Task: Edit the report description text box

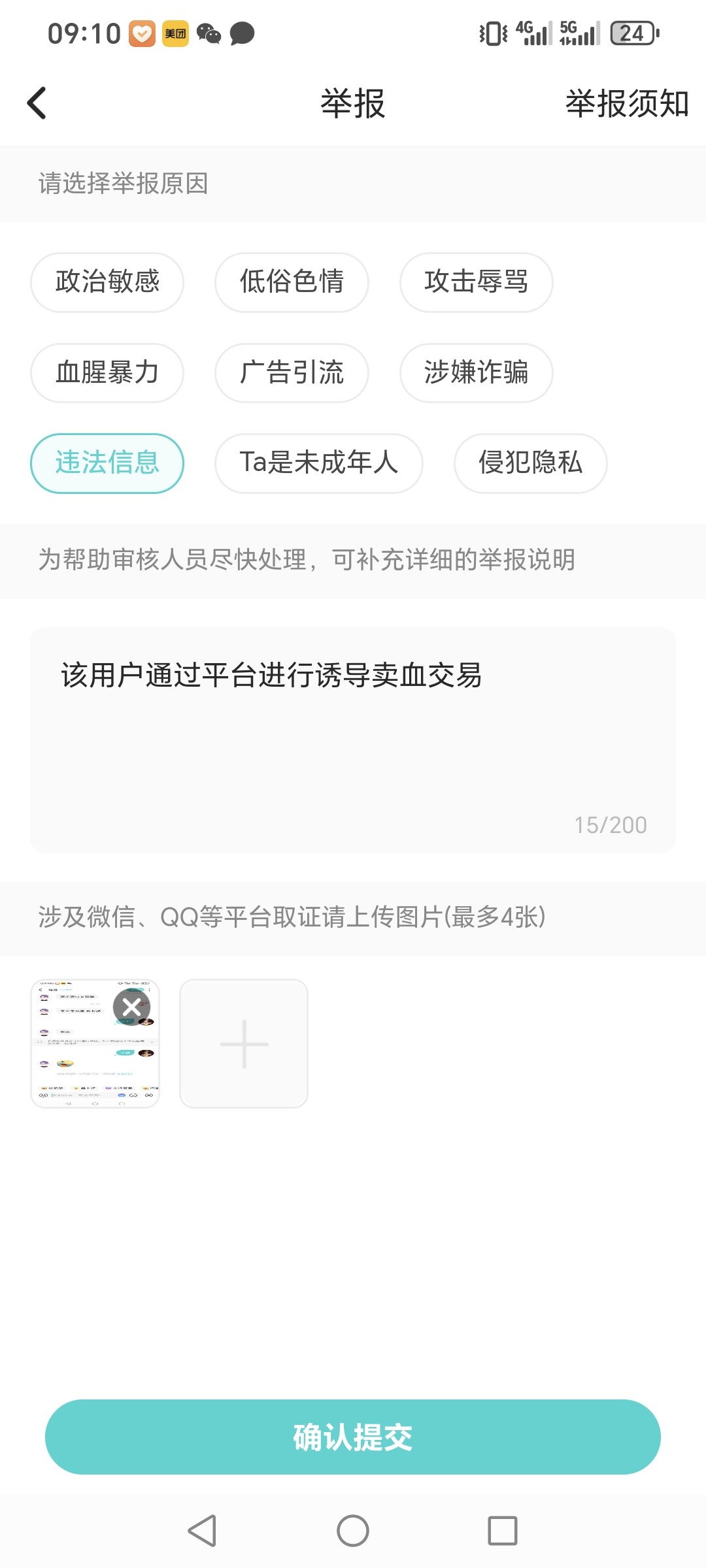Action: coord(353,738)
